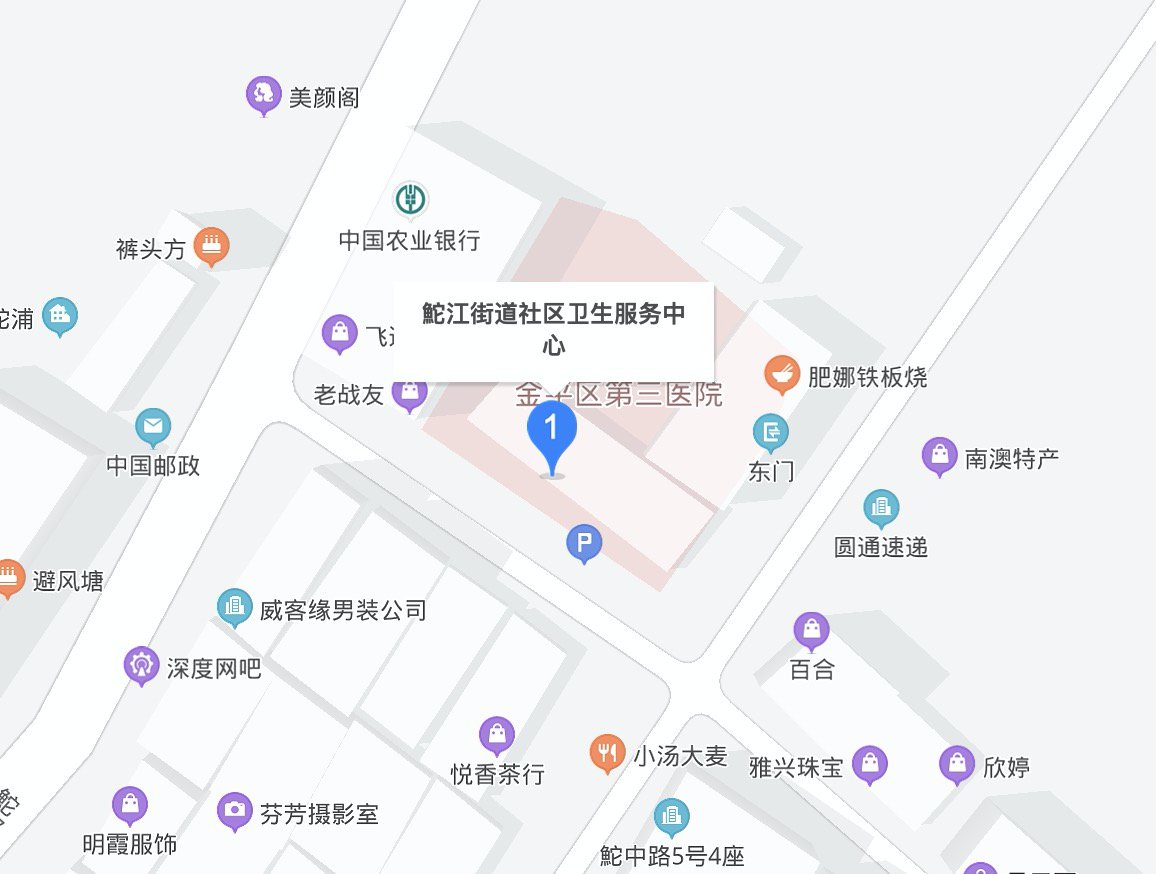The image size is (1156, 874).
Task: Open the 明霞服饰 clothing marker
Action: pos(130,805)
